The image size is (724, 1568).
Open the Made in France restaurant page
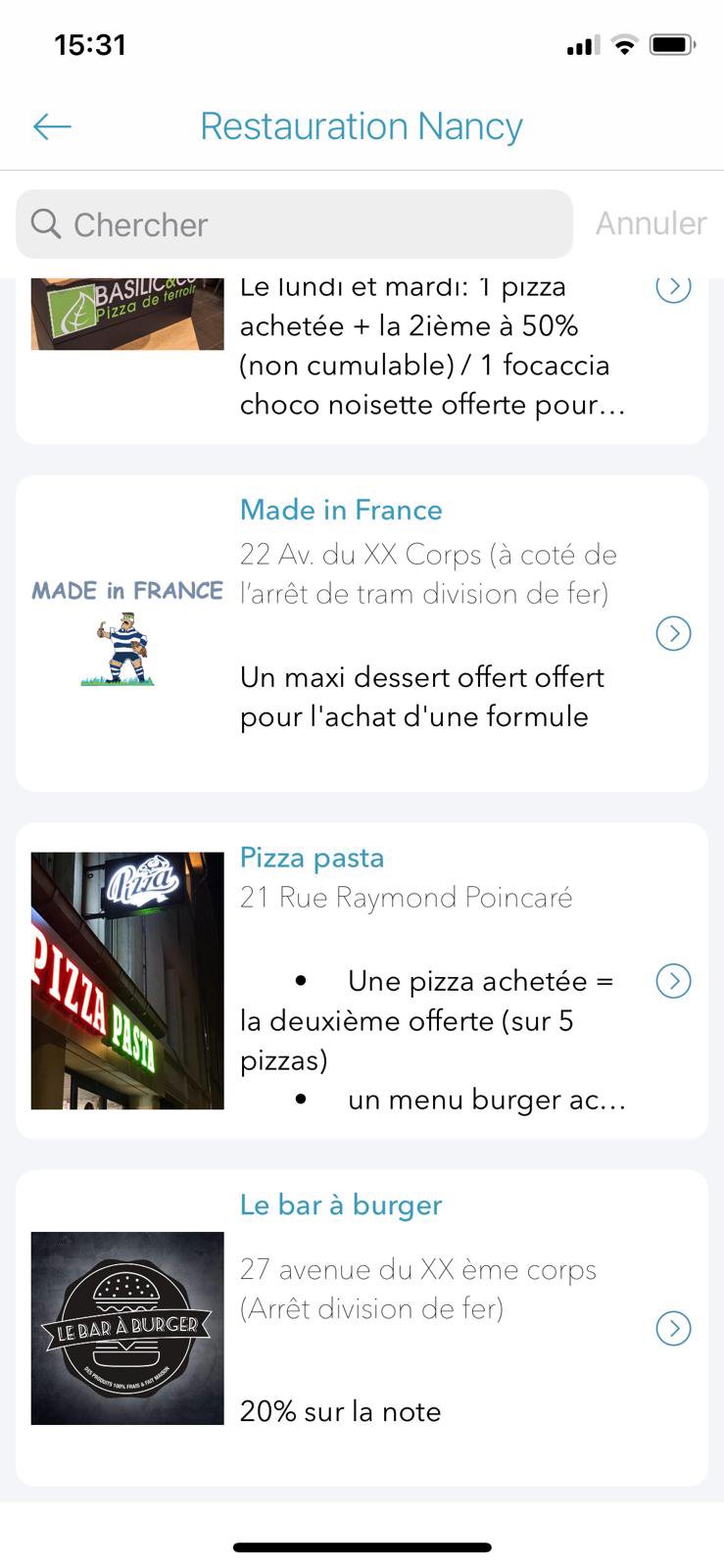[x=340, y=510]
